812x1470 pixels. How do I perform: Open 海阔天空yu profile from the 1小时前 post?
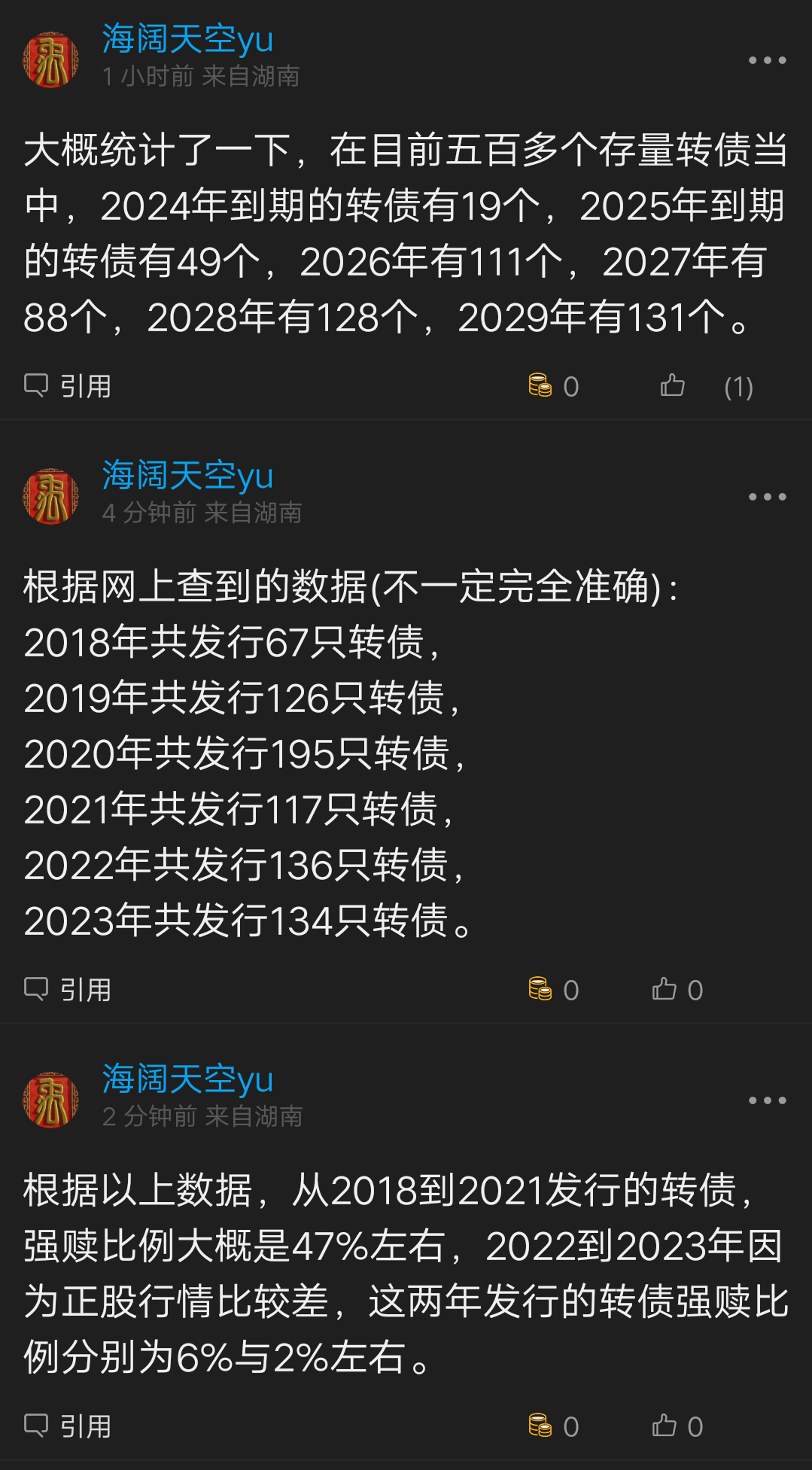tap(187, 39)
